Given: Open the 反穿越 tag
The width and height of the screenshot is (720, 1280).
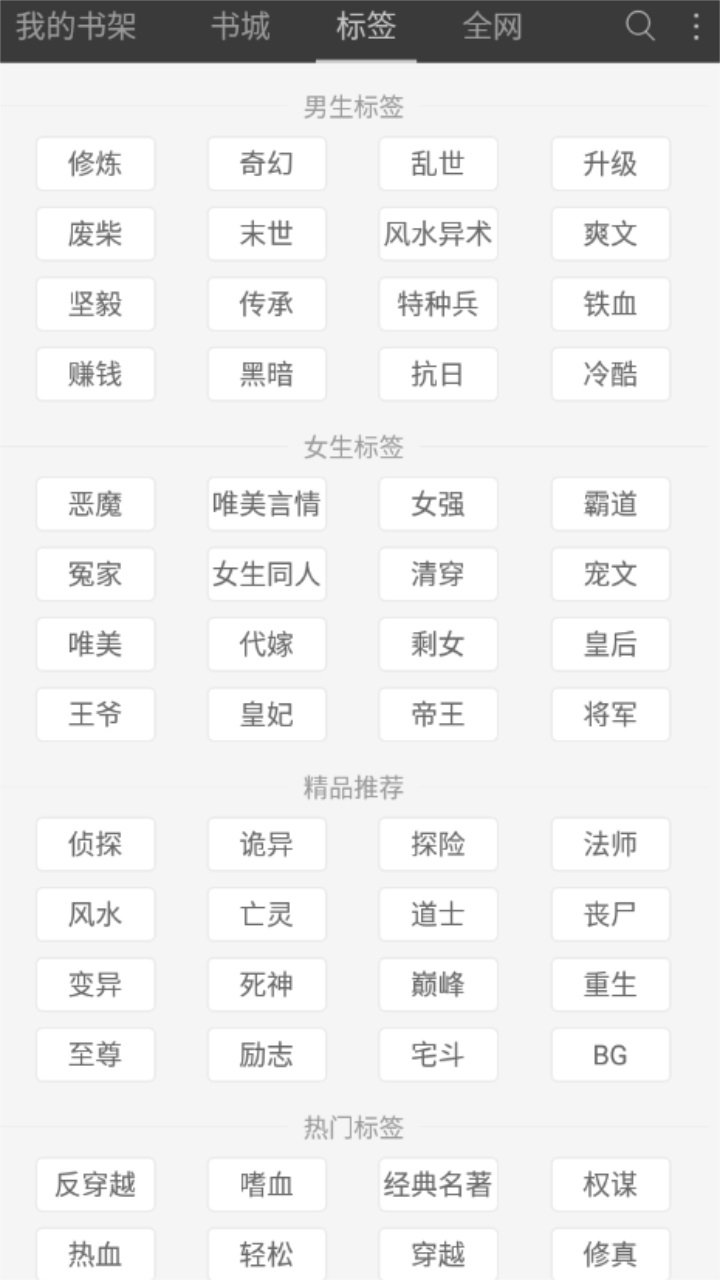Looking at the screenshot, I should click(x=95, y=1184).
